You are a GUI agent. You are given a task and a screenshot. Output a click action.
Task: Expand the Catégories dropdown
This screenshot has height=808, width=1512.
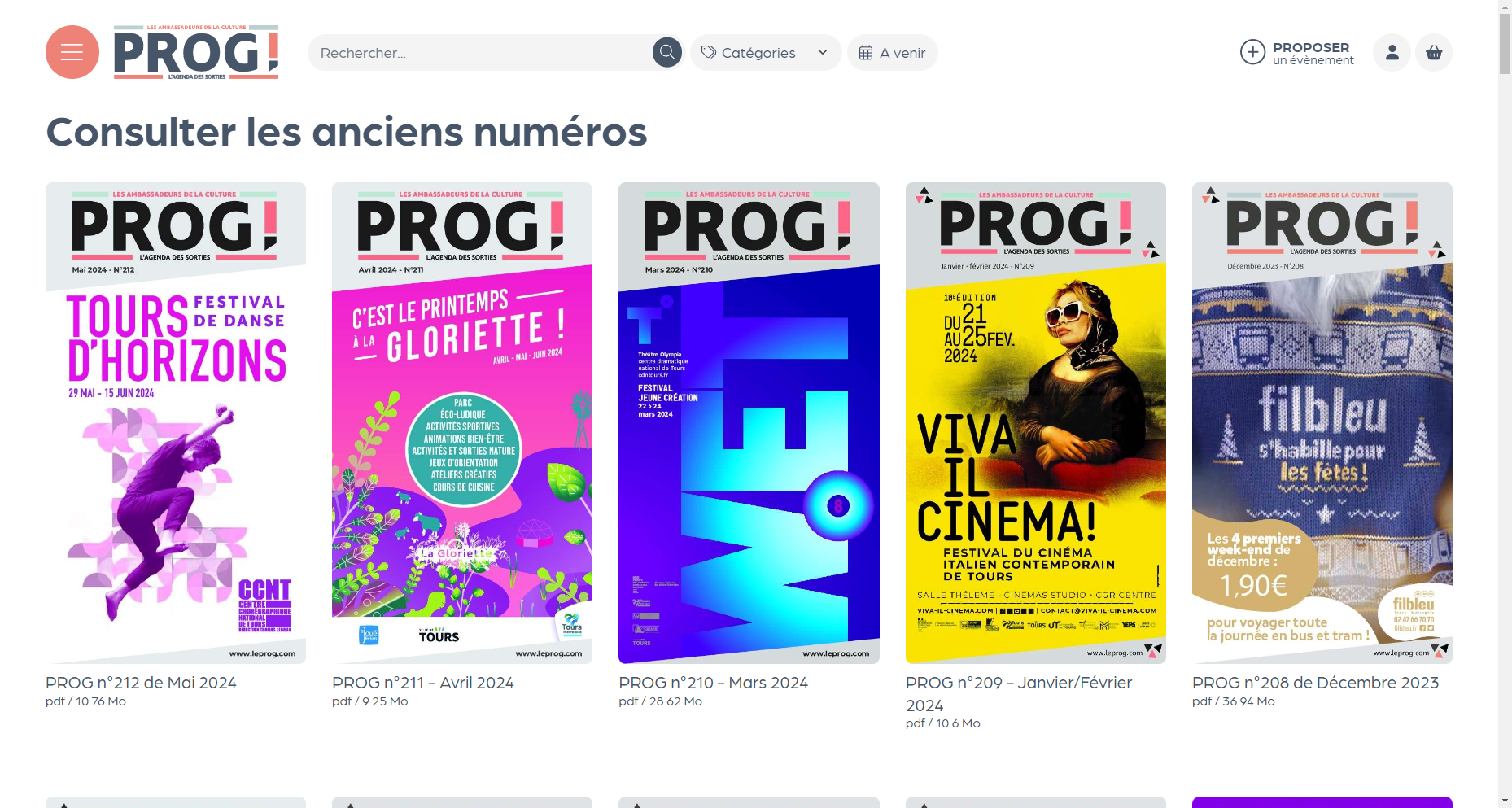tap(766, 53)
